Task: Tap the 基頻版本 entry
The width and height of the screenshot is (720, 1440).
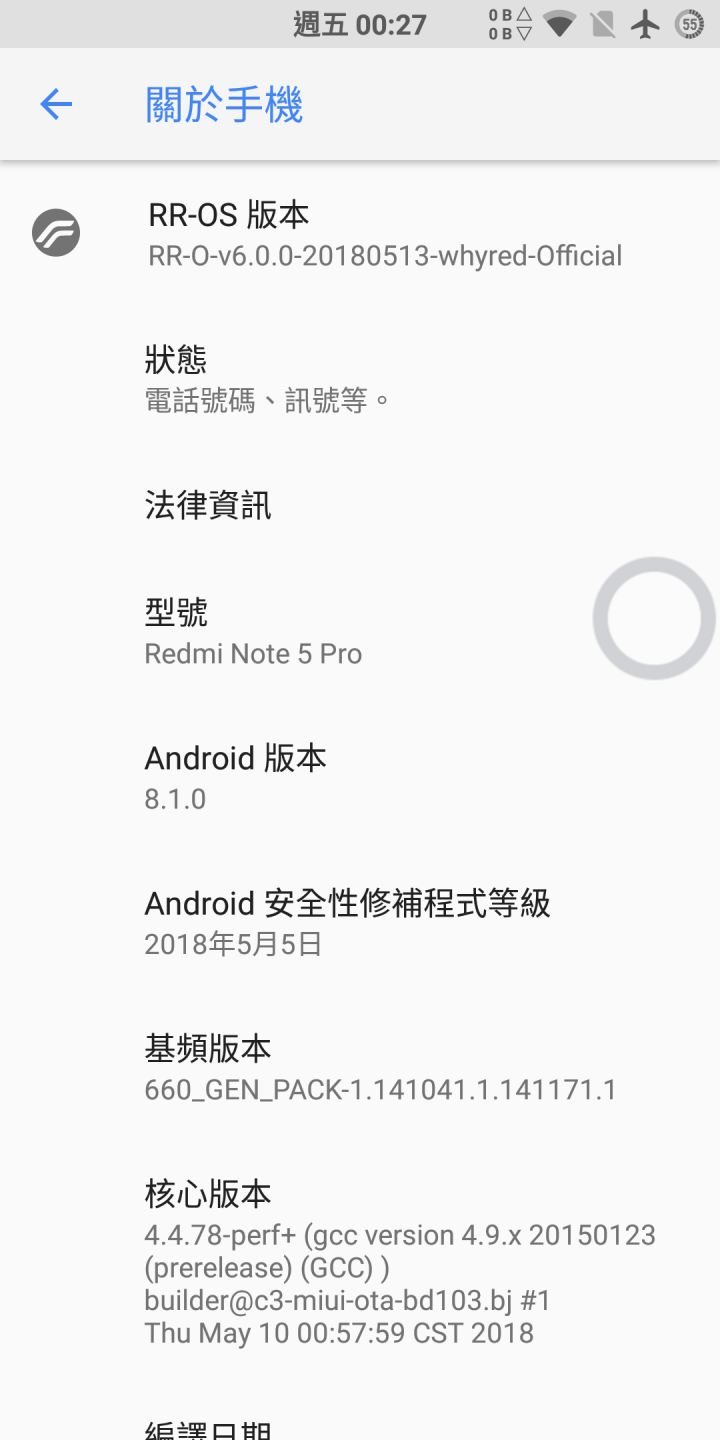Action: [x=360, y=1067]
